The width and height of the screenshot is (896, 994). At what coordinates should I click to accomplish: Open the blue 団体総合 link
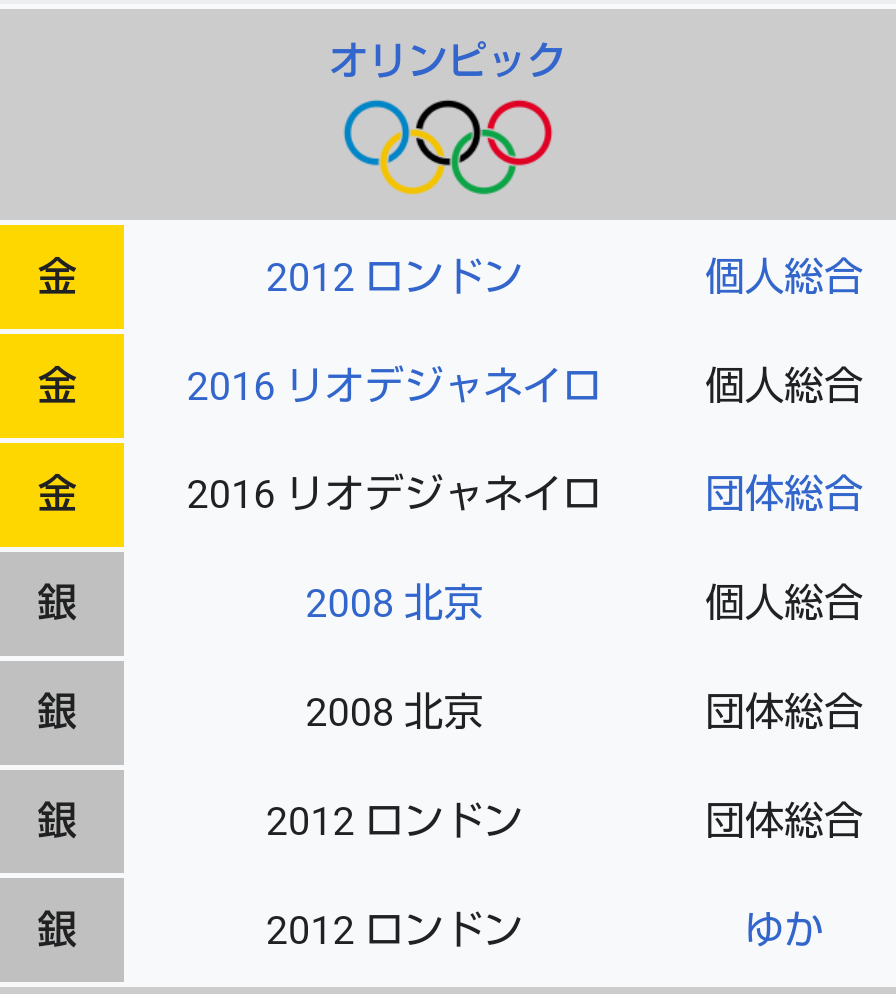[x=783, y=494]
